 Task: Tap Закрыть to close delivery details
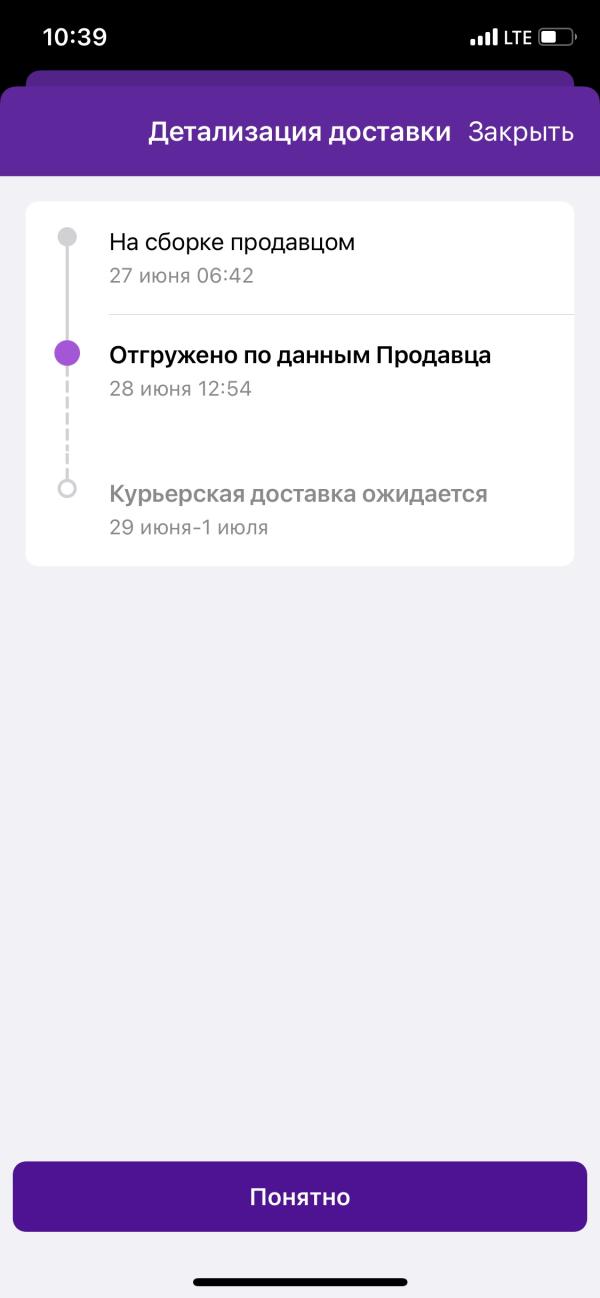pos(520,132)
